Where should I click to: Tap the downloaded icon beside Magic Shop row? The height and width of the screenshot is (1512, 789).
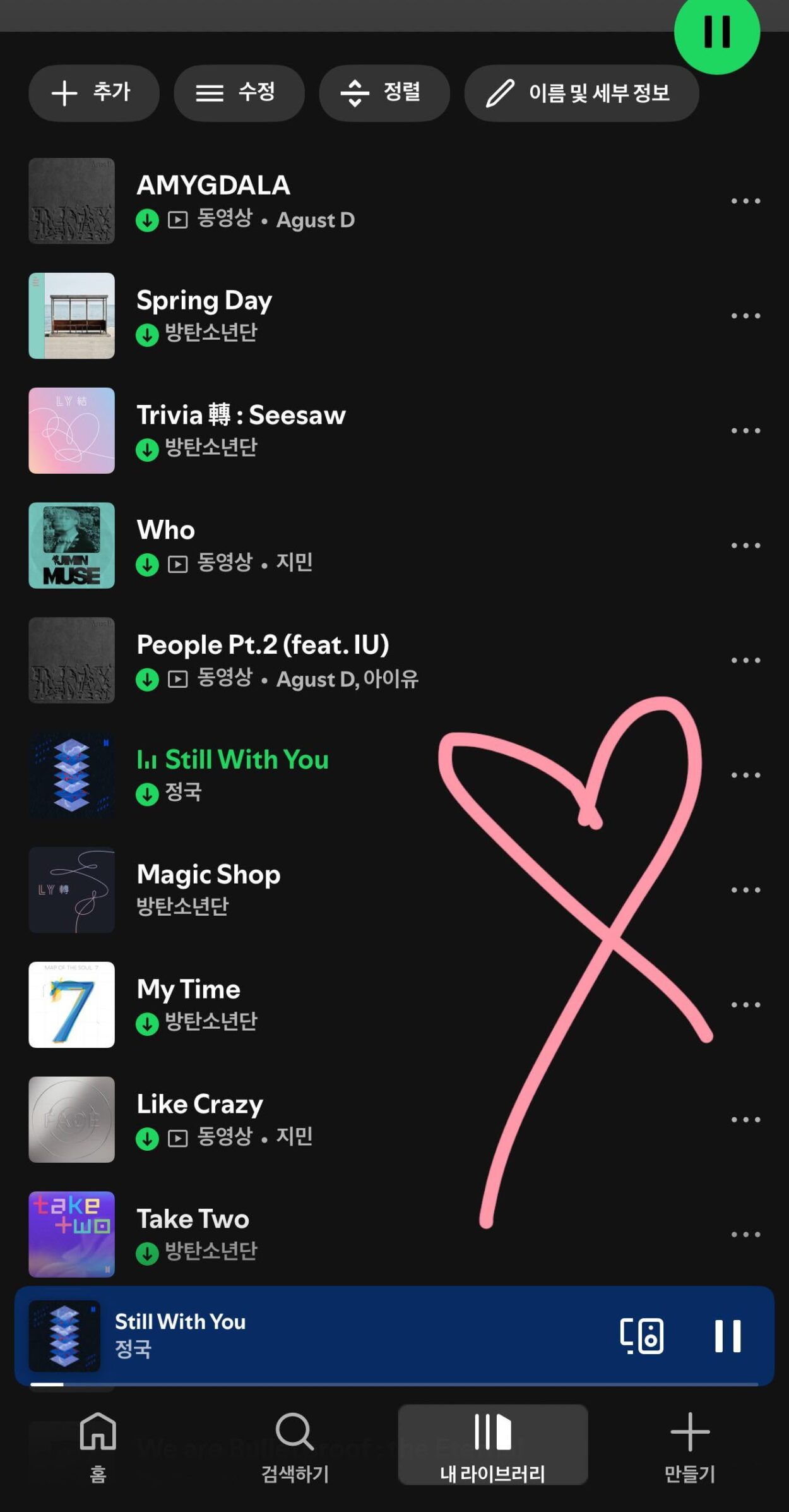(x=146, y=906)
